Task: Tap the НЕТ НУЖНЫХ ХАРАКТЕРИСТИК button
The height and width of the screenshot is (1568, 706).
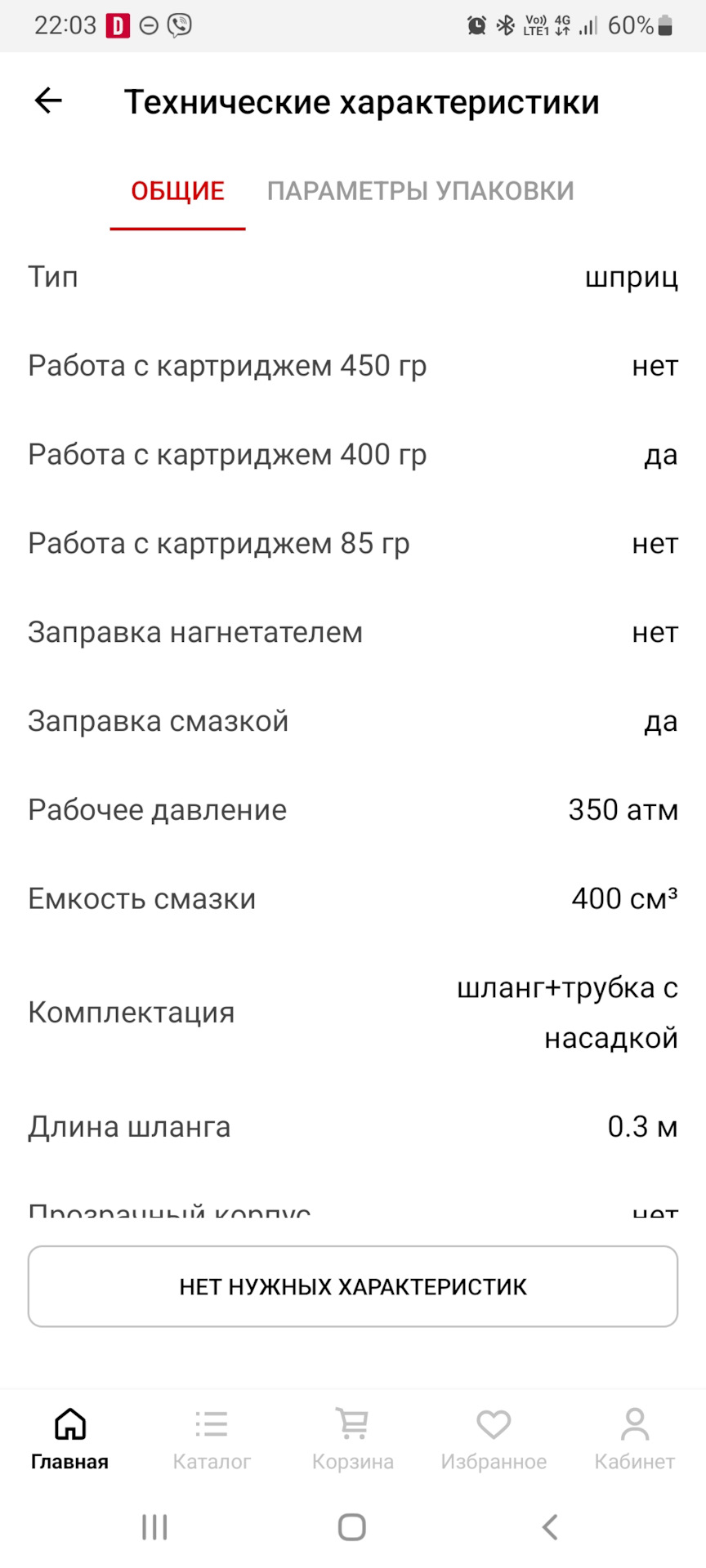Action: click(x=353, y=1286)
